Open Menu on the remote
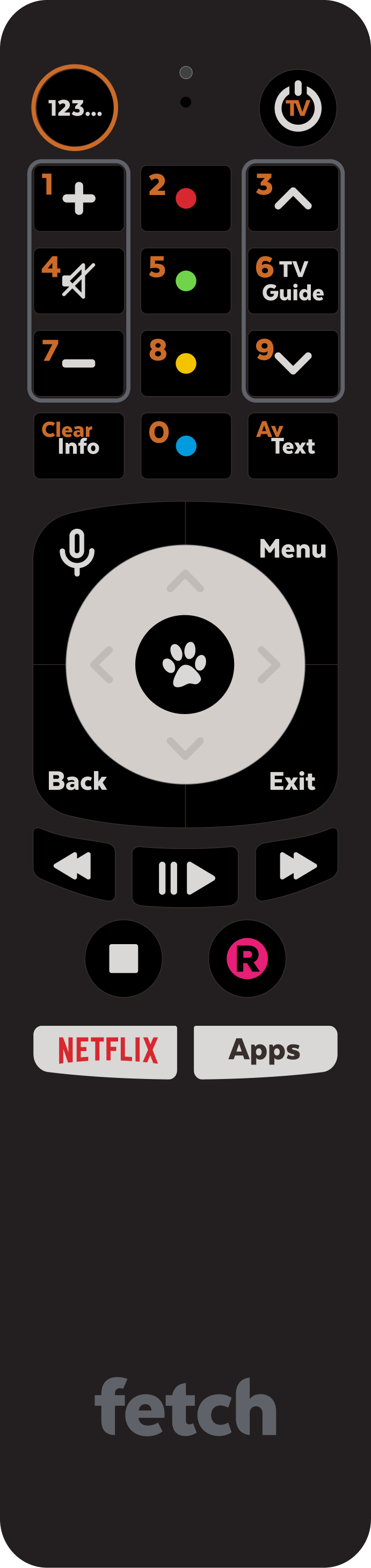This screenshot has height=1568, width=371. coord(293,549)
